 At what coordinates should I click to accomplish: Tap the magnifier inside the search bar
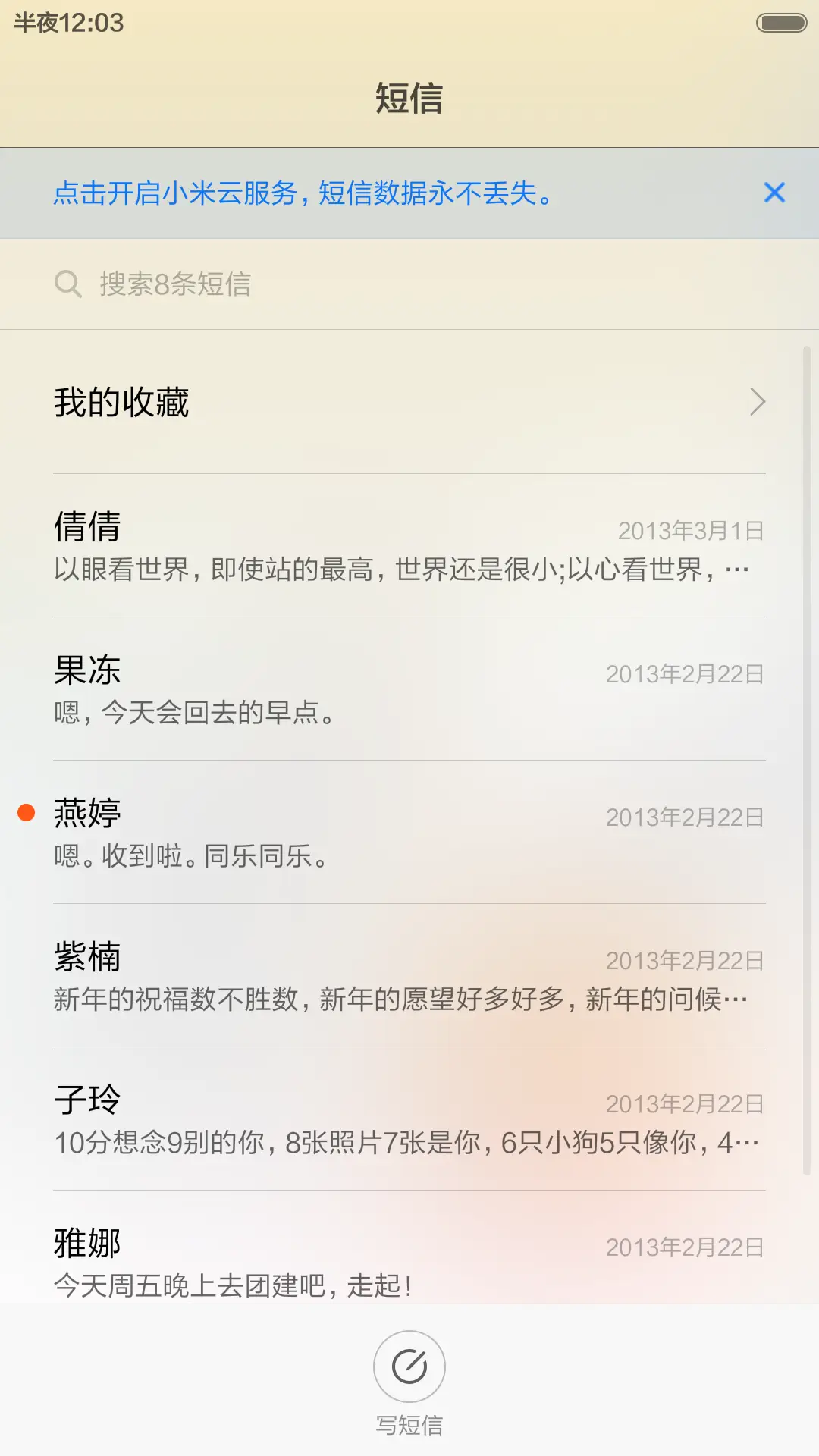pos(68,284)
